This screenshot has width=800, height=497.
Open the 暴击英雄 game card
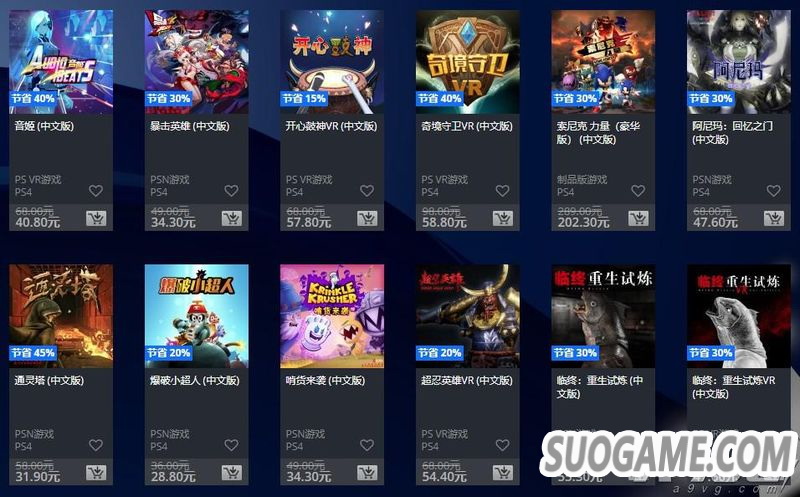pyautogui.click(x=197, y=60)
